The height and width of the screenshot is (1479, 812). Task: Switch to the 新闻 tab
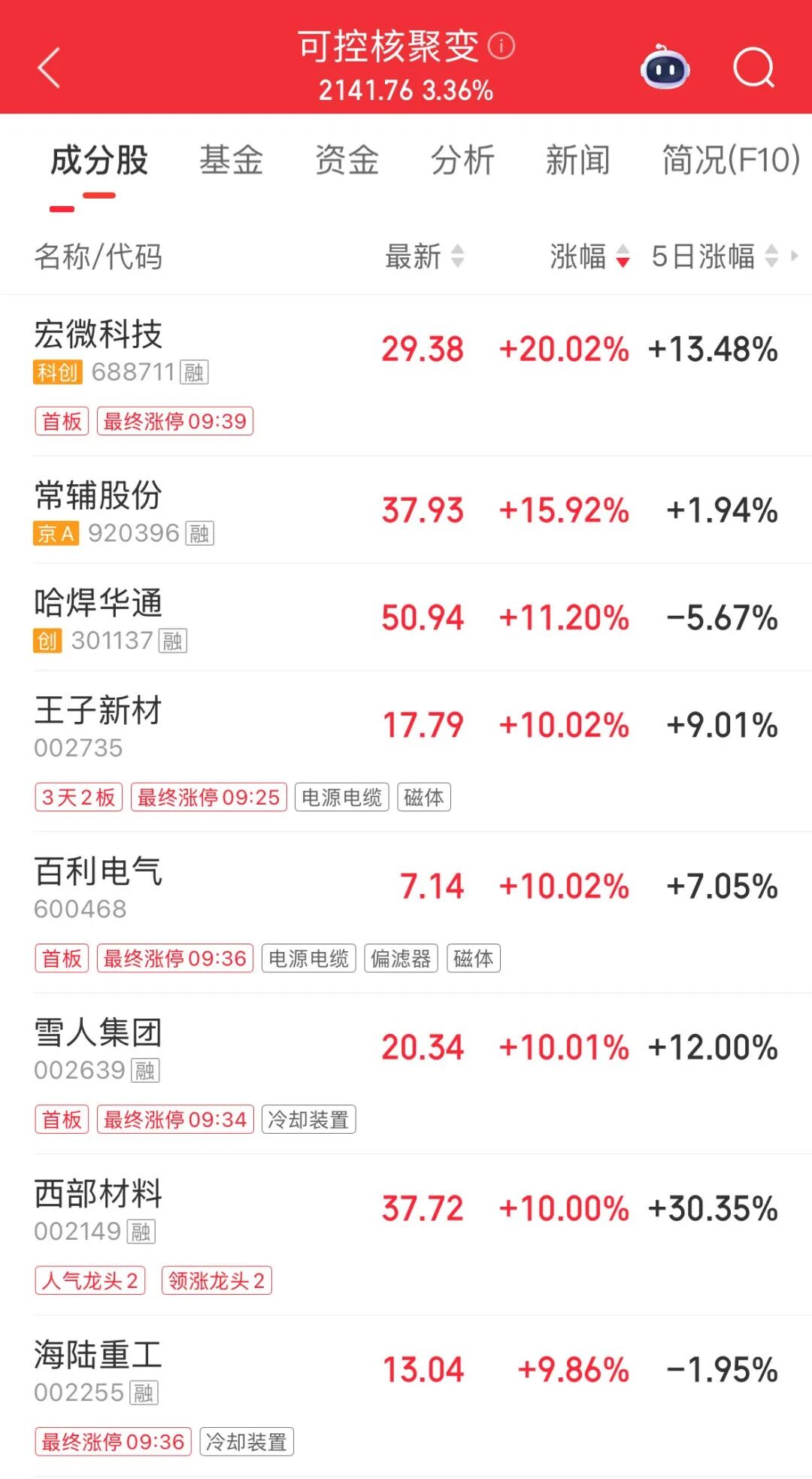coord(577,160)
